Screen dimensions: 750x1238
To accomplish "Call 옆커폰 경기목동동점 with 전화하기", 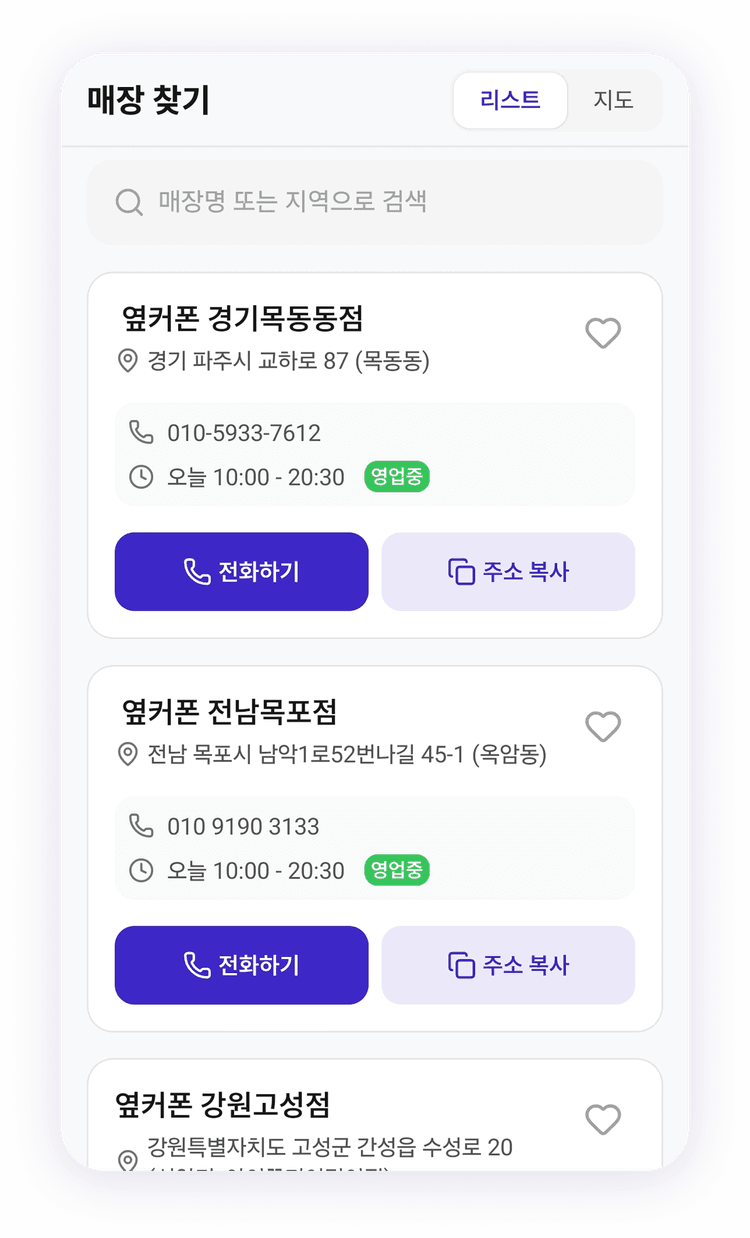I will [x=241, y=571].
